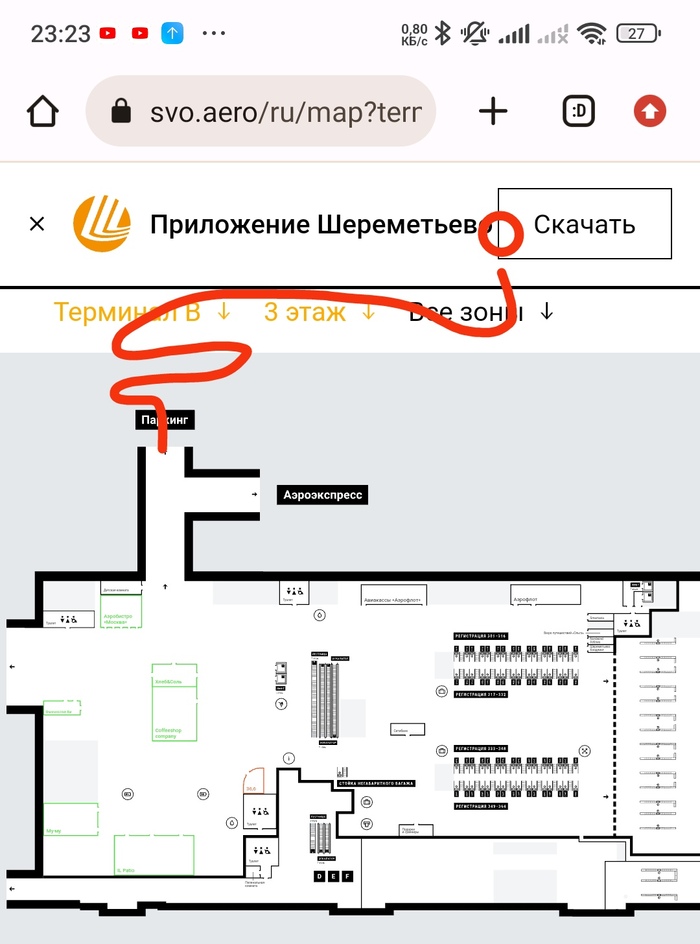Screen dimensions: 700x944
Task: Expand the Все зоны filter
Action: pos(481,312)
